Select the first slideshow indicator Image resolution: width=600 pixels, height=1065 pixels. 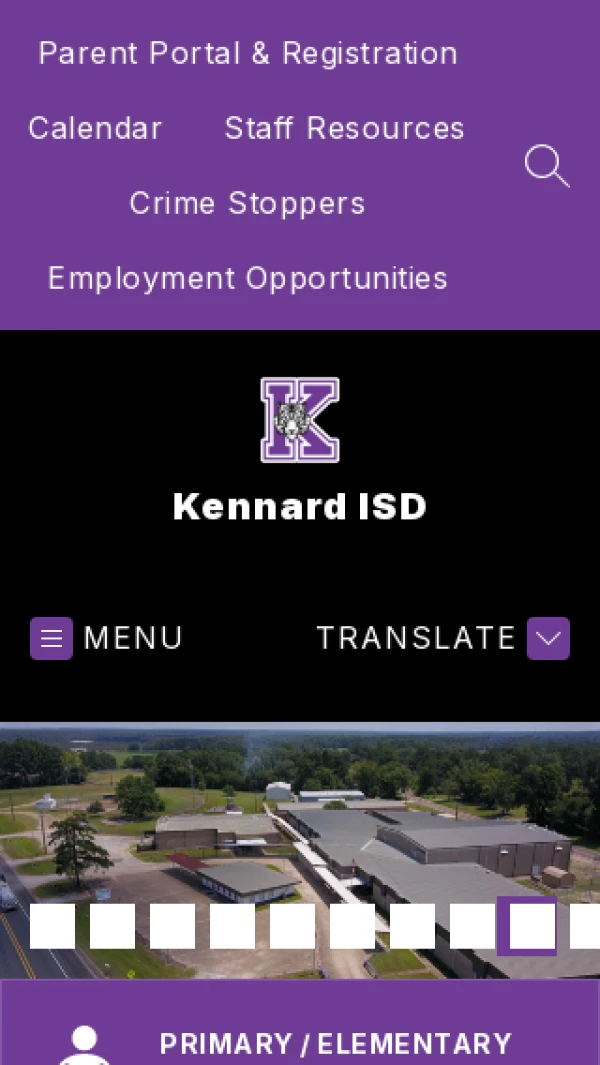[52, 926]
